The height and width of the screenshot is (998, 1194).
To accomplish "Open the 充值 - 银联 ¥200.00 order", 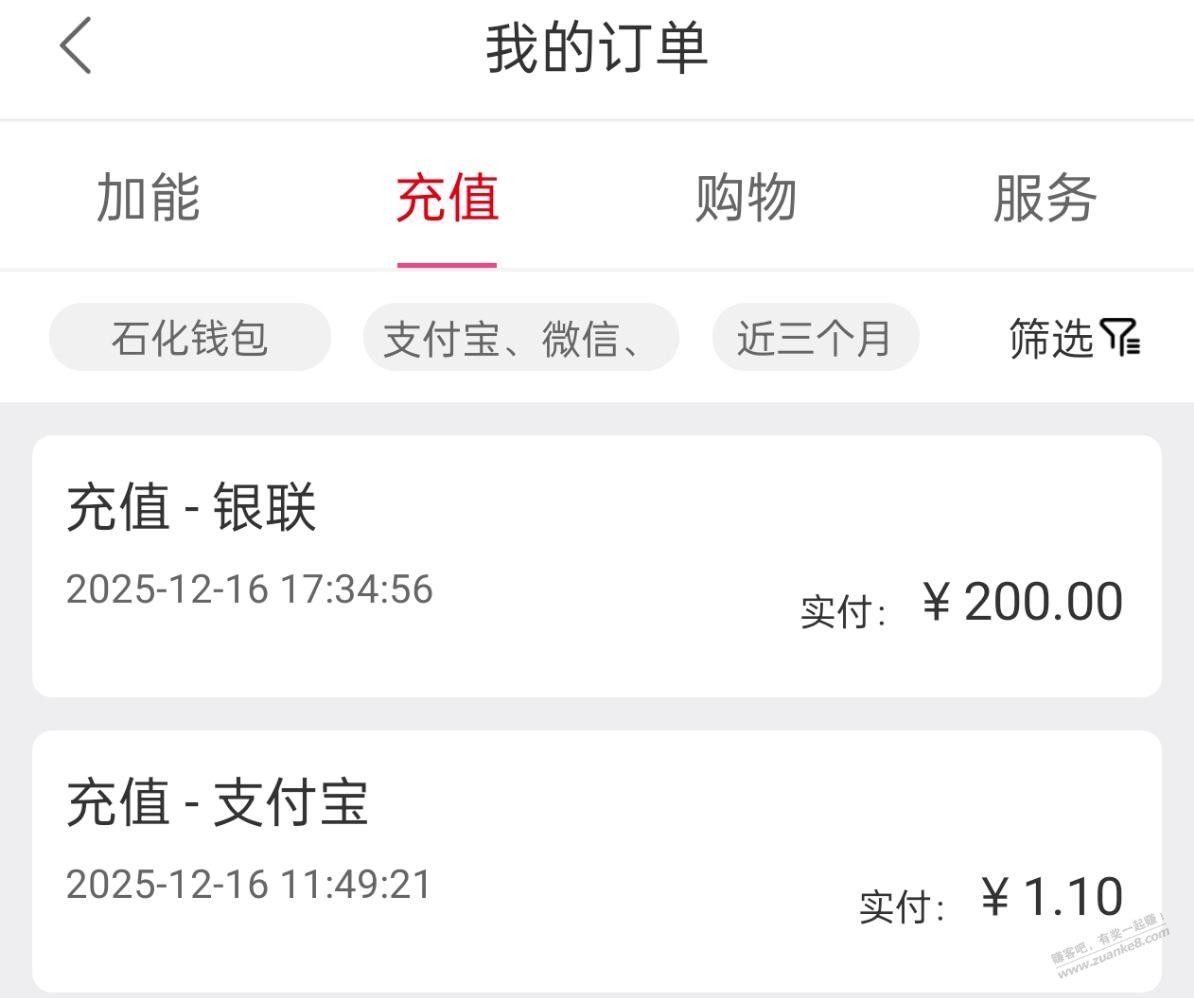I will [x=596, y=565].
